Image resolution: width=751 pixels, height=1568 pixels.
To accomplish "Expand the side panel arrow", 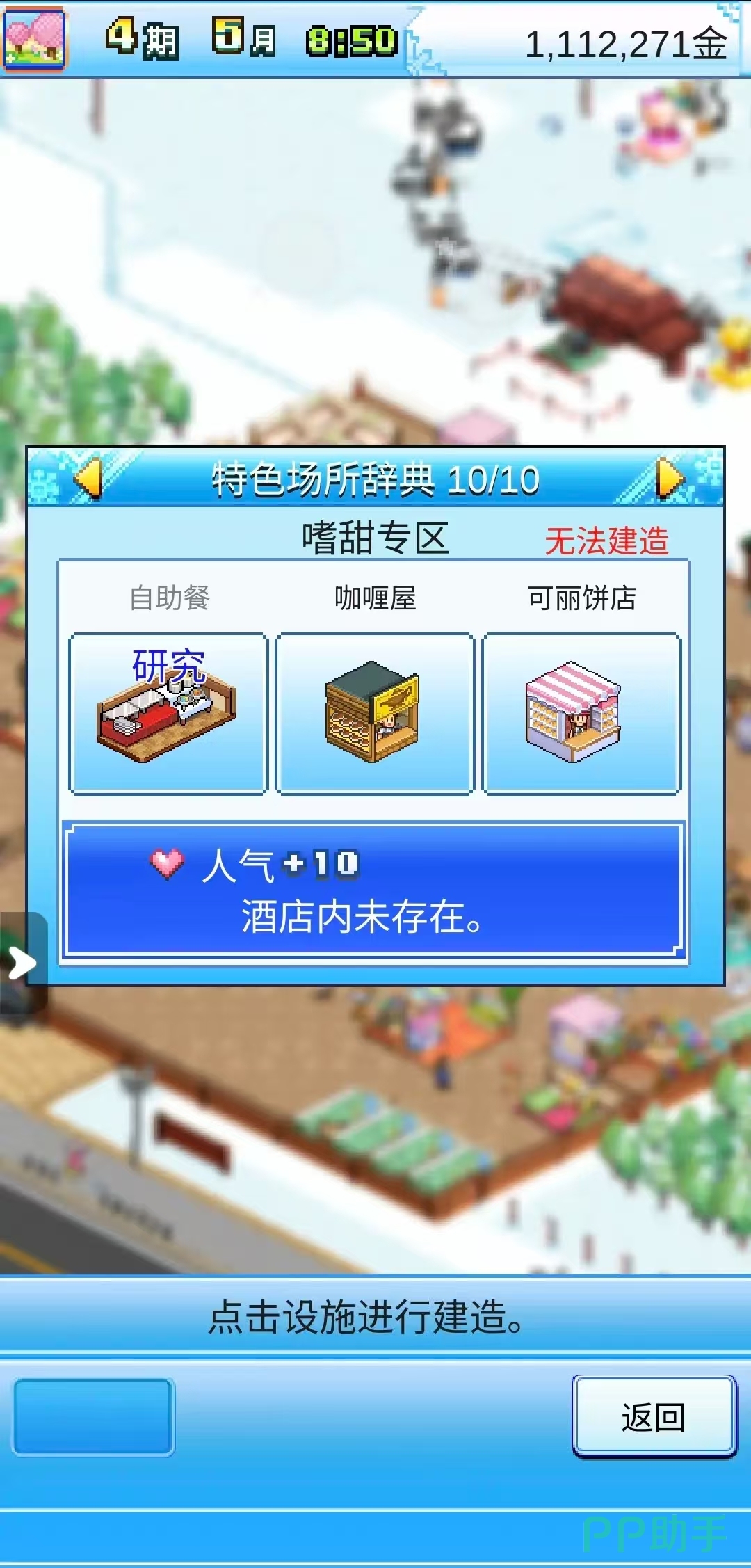I will pos(22,963).
